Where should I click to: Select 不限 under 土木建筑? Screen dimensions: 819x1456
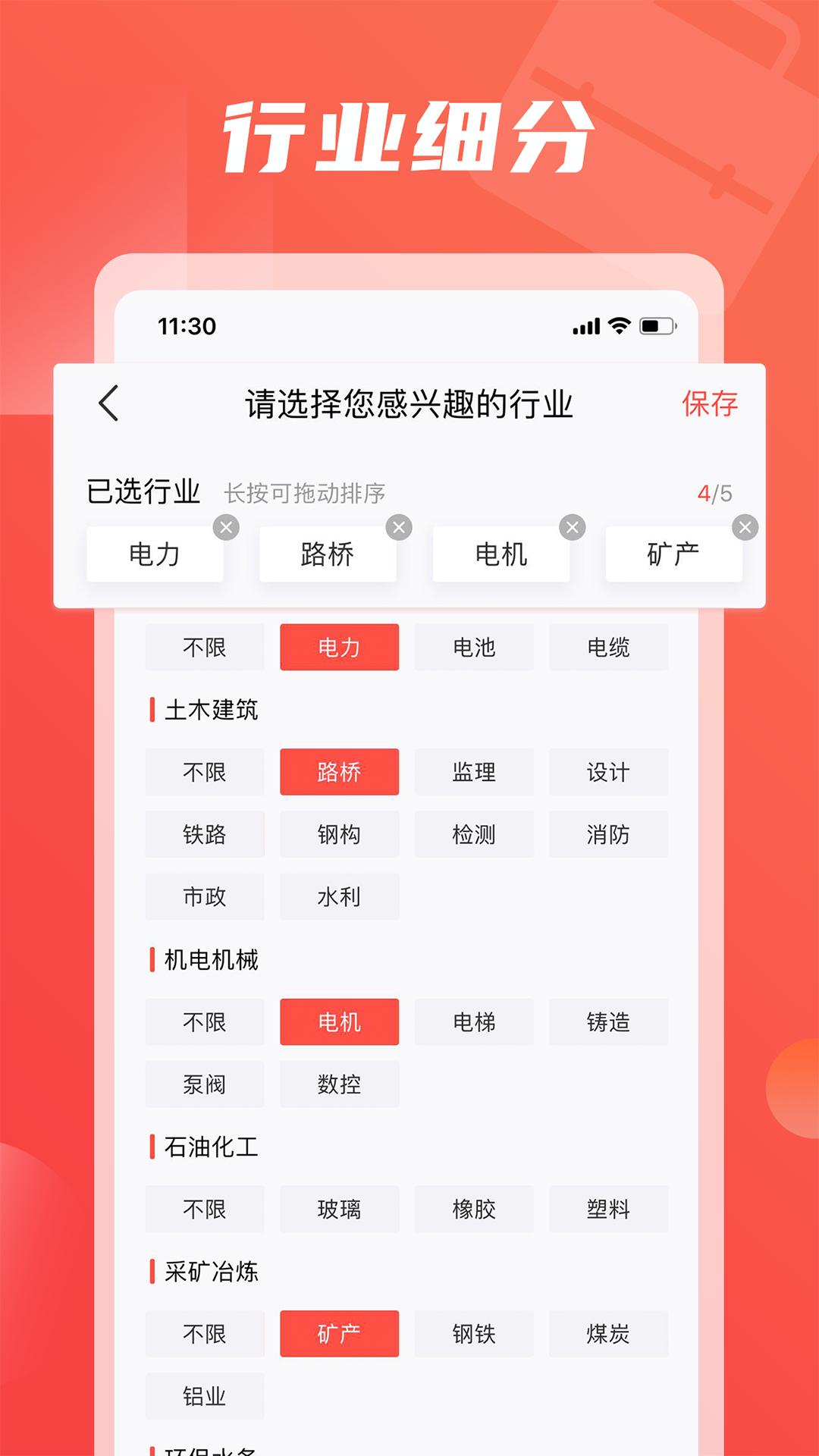(205, 772)
